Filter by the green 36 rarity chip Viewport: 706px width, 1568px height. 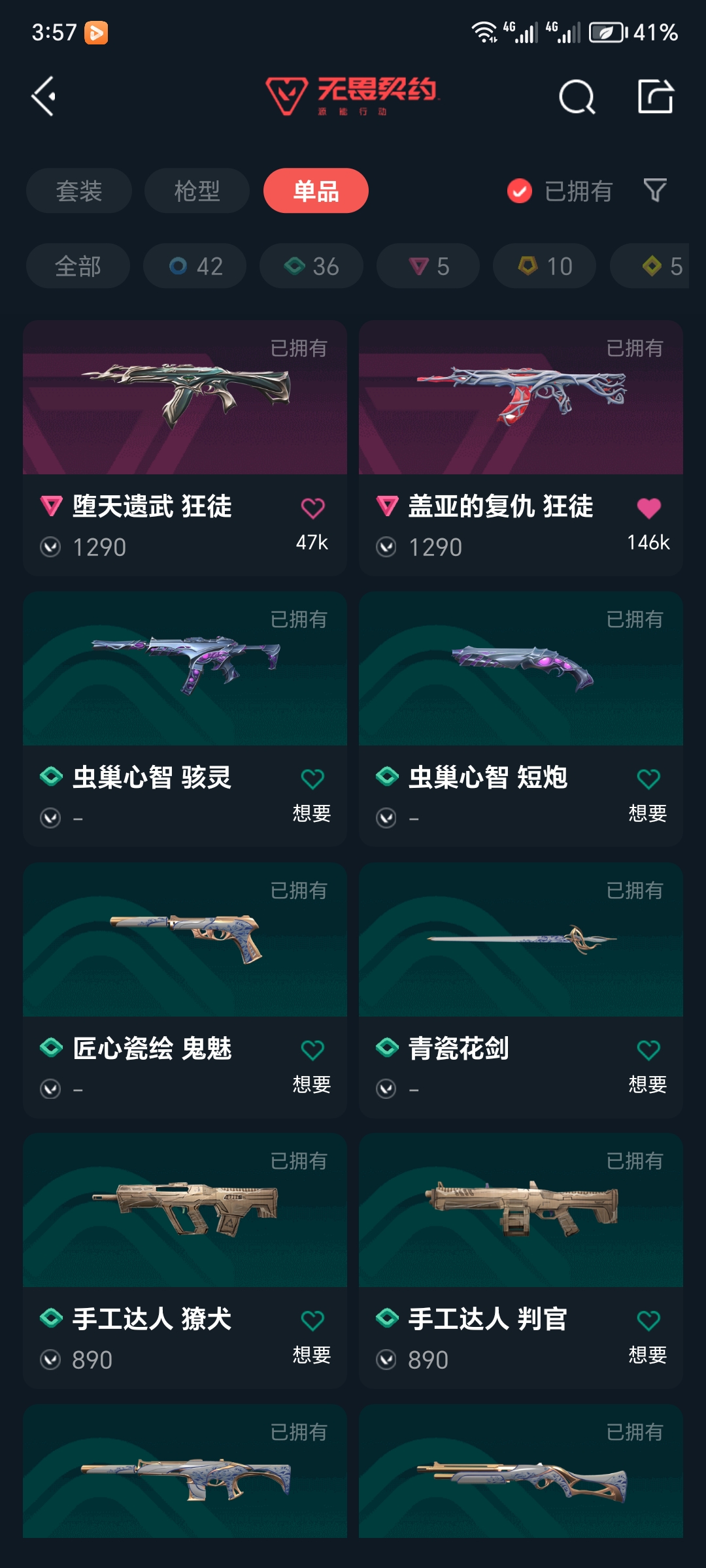tap(311, 266)
